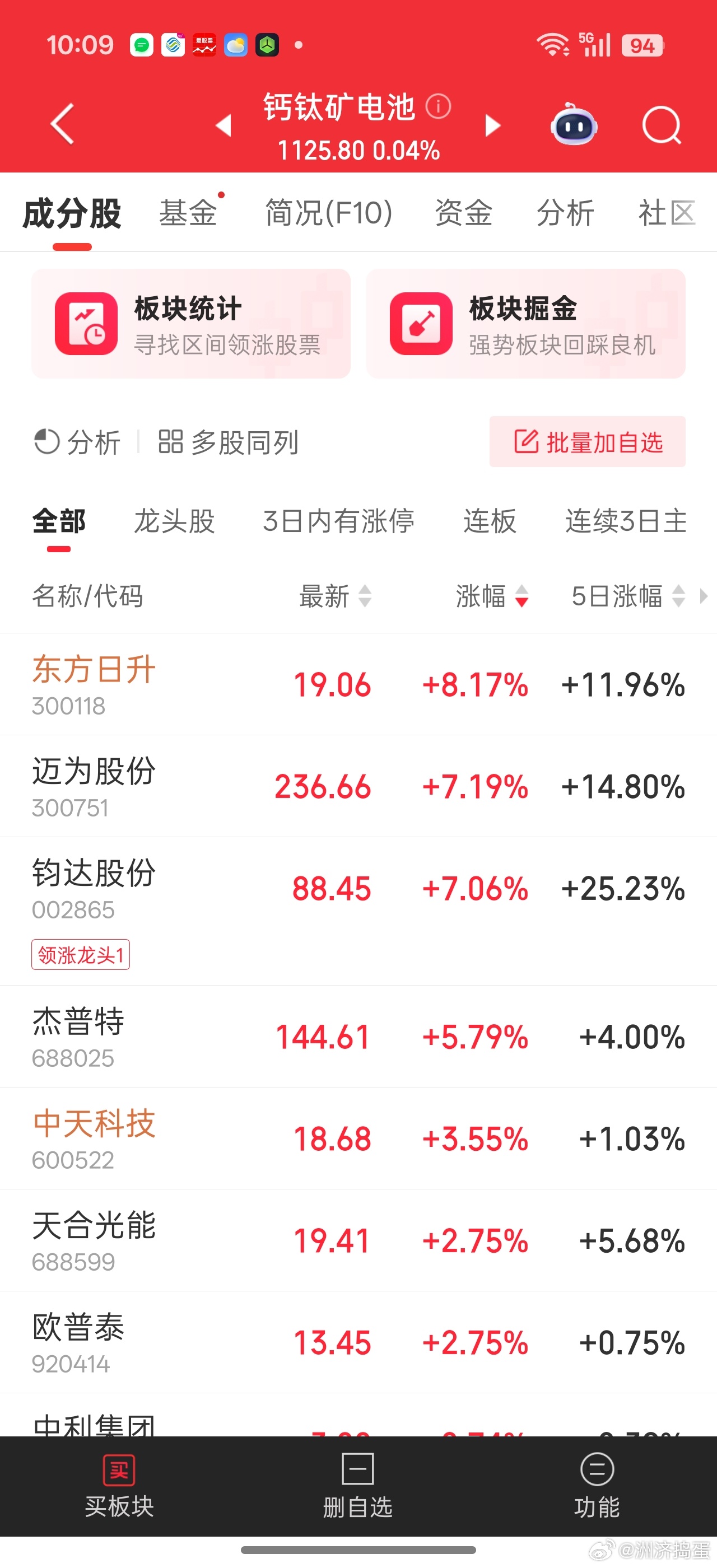Tap left arrow to view previous sector
This screenshot has width=717, height=1568.
(x=223, y=125)
